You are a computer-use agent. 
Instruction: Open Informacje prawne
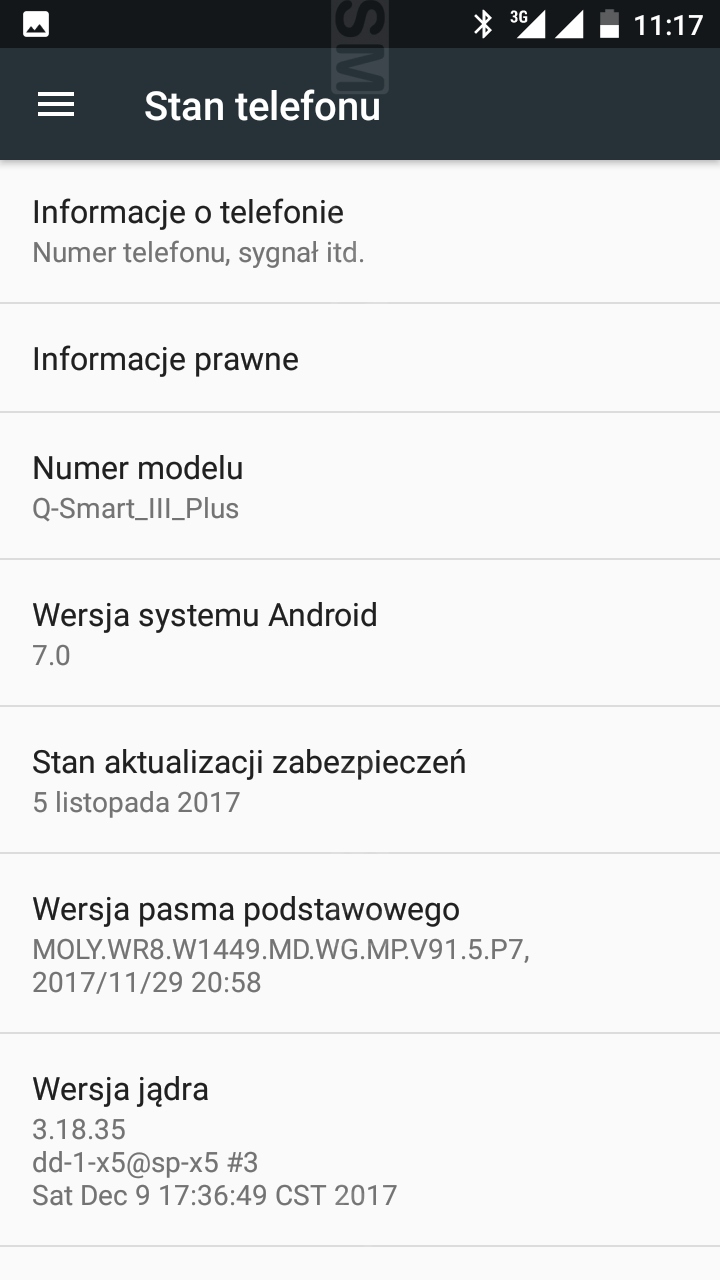pyautogui.click(x=360, y=358)
